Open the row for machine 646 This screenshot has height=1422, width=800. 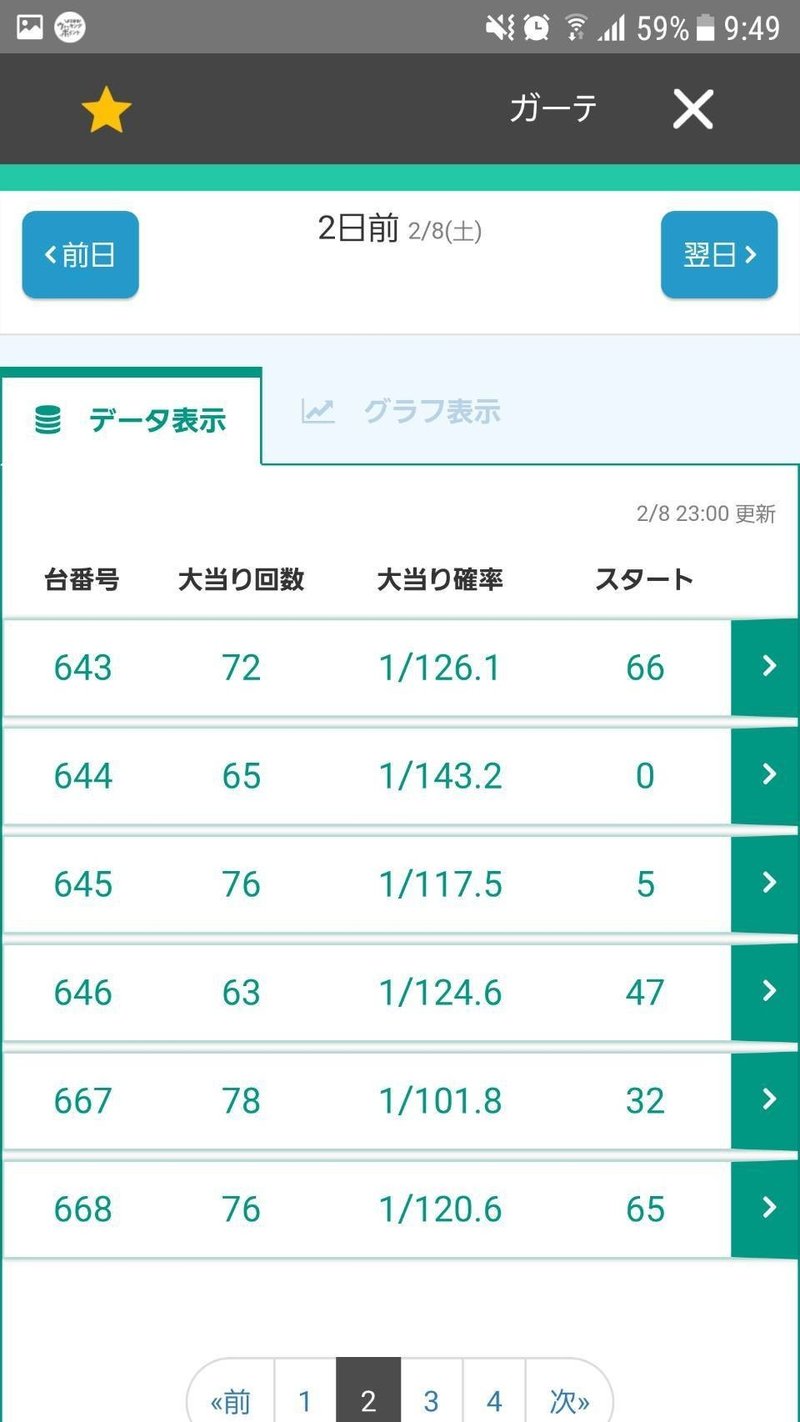pyautogui.click(x=767, y=991)
